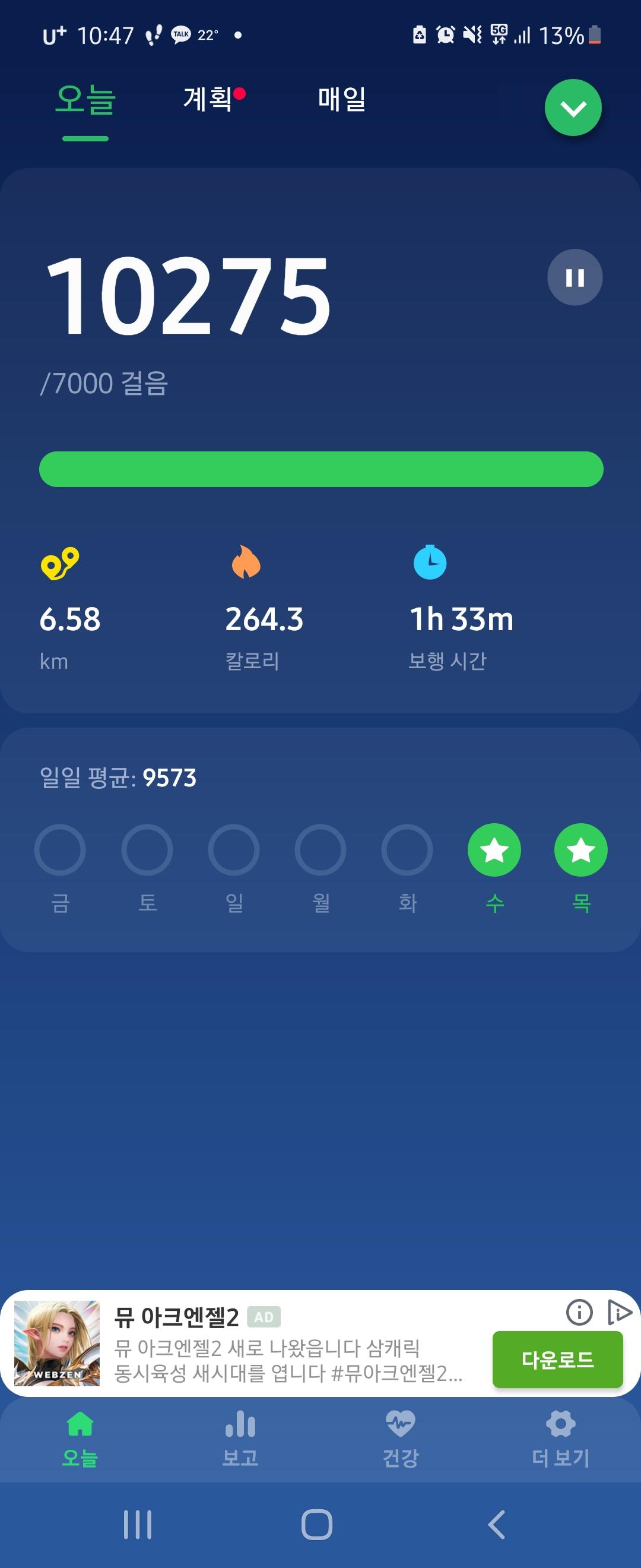
Task: Tap the green checkmark dropdown button
Action: [572, 108]
